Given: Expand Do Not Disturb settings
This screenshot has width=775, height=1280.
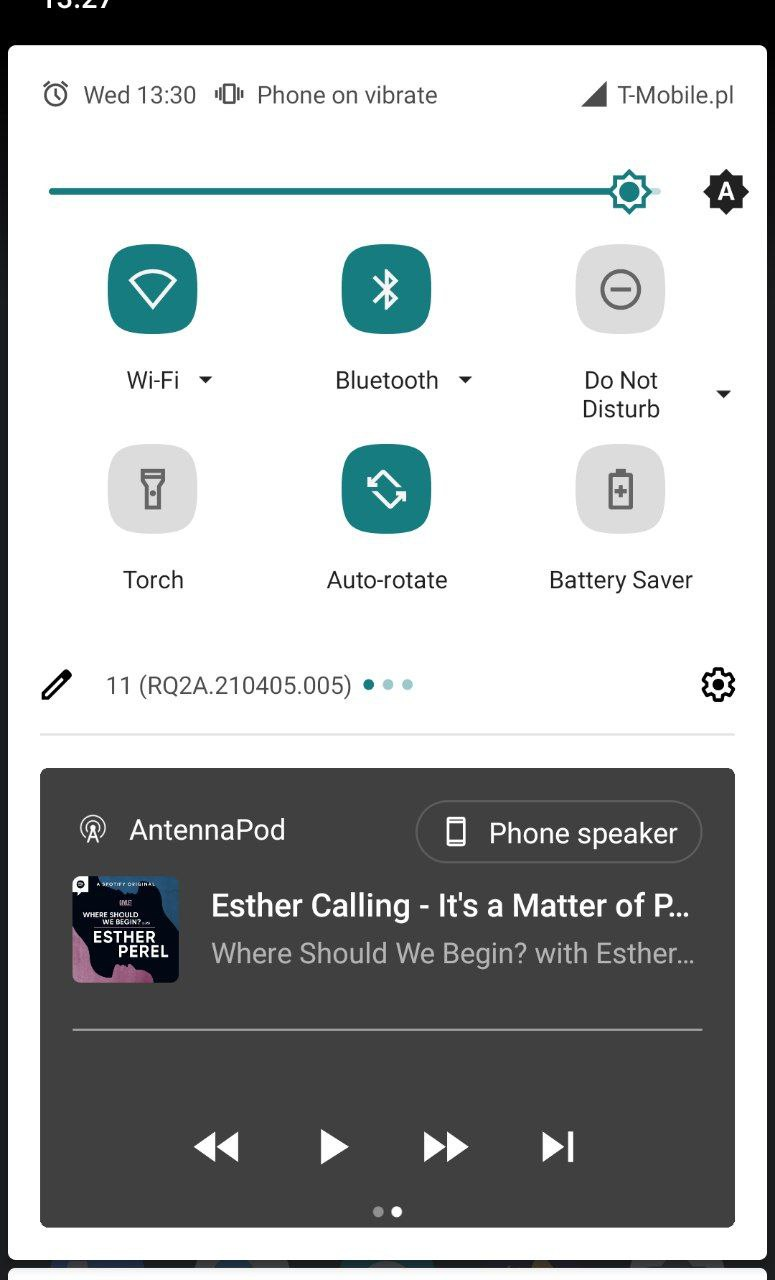Looking at the screenshot, I should [723, 394].
